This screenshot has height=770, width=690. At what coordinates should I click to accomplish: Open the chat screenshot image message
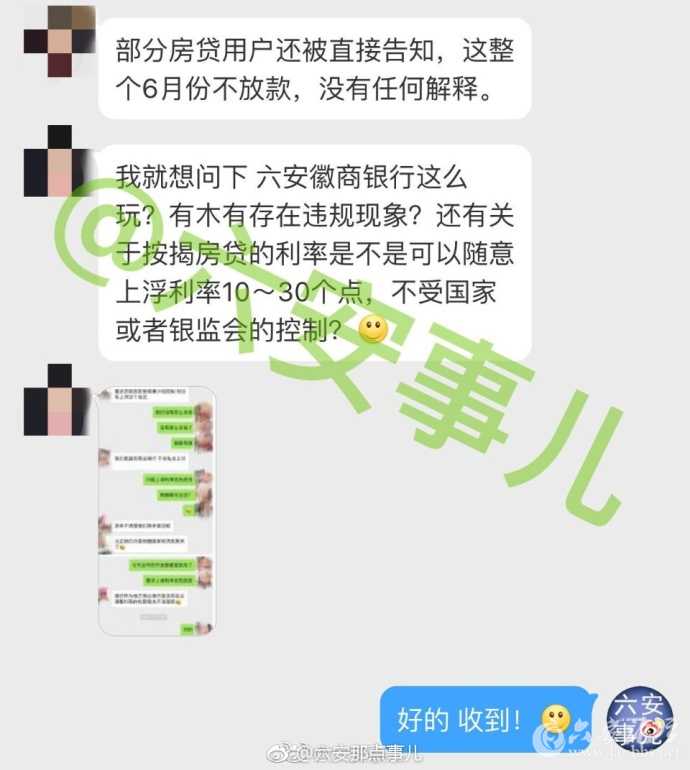click(x=158, y=511)
